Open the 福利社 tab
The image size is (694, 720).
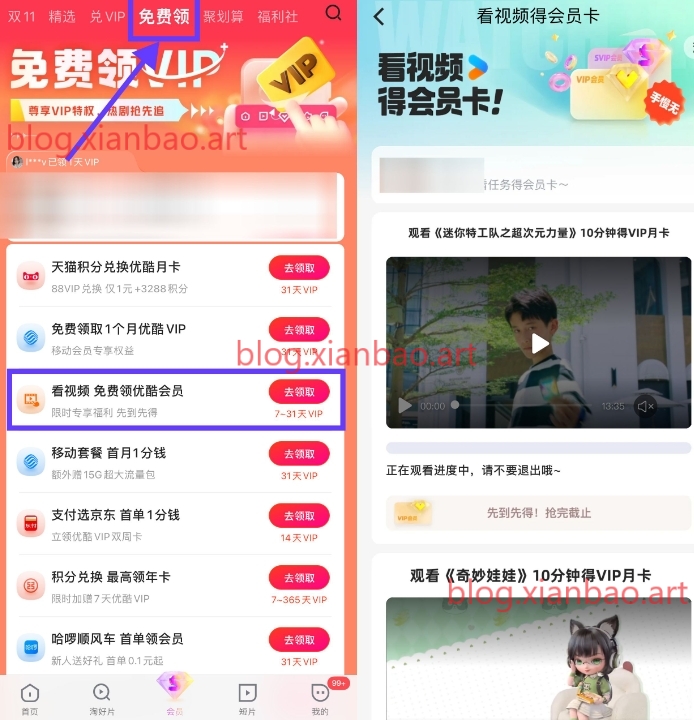[277, 16]
